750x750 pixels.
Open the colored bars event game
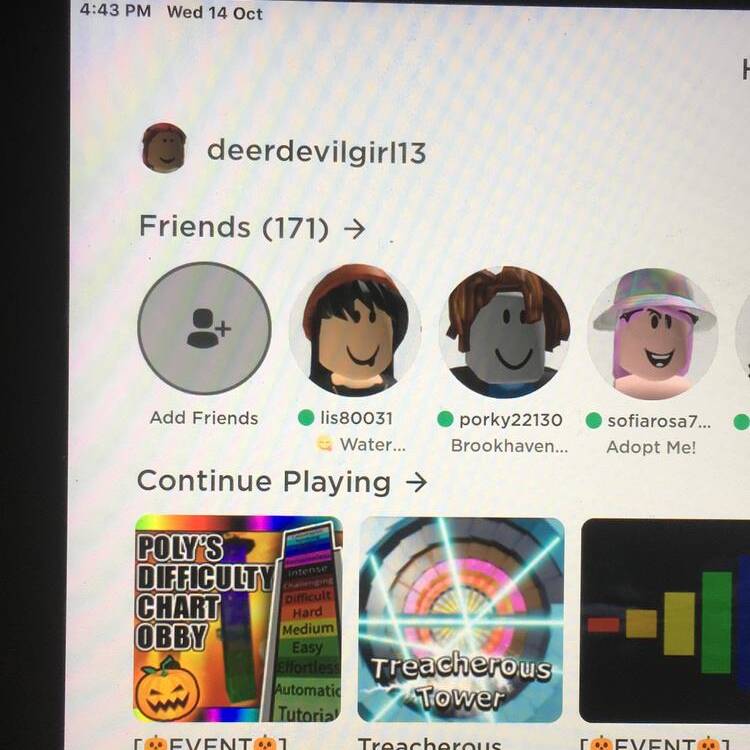click(x=665, y=619)
